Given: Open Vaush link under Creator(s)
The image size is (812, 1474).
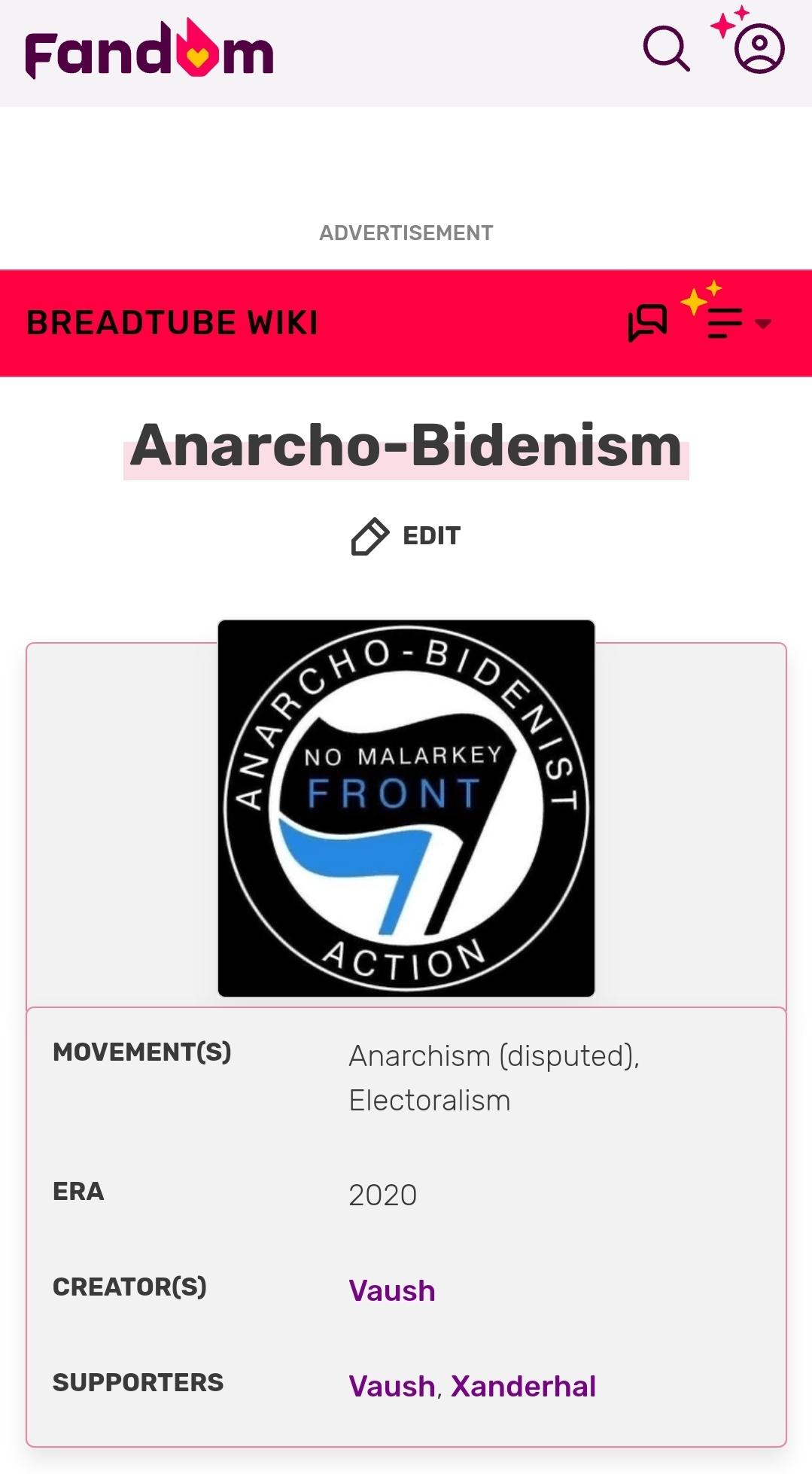Looking at the screenshot, I should [392, 1291].
